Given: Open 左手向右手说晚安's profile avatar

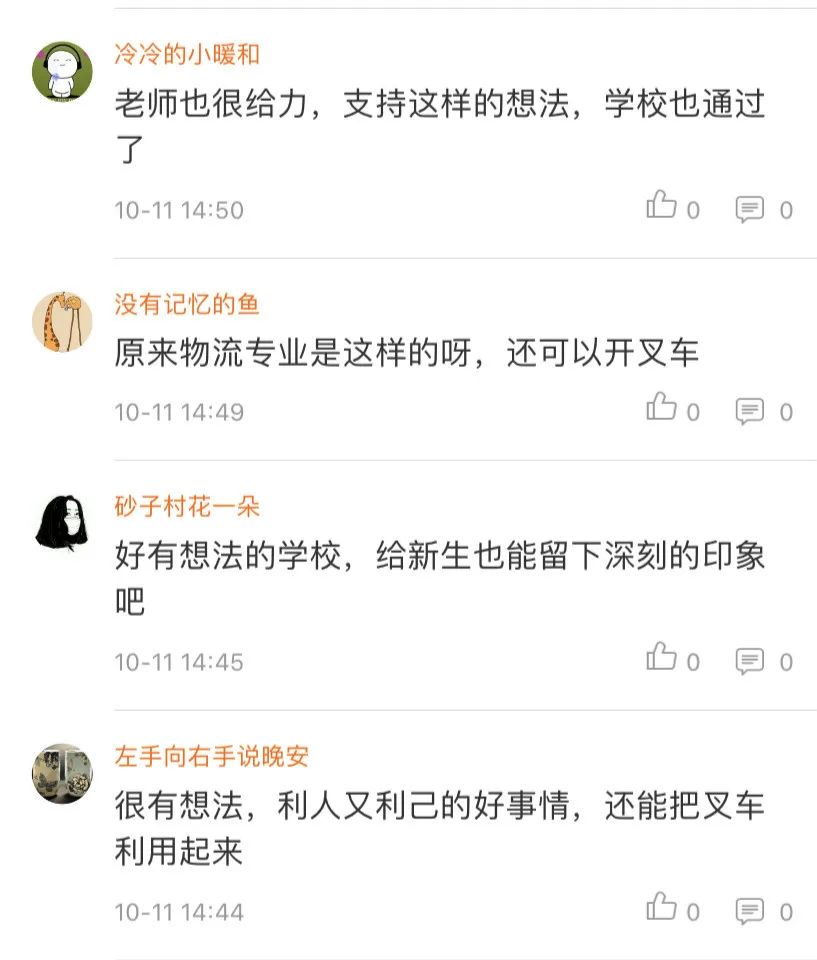Looking at the screenshot, I should 62,774.
